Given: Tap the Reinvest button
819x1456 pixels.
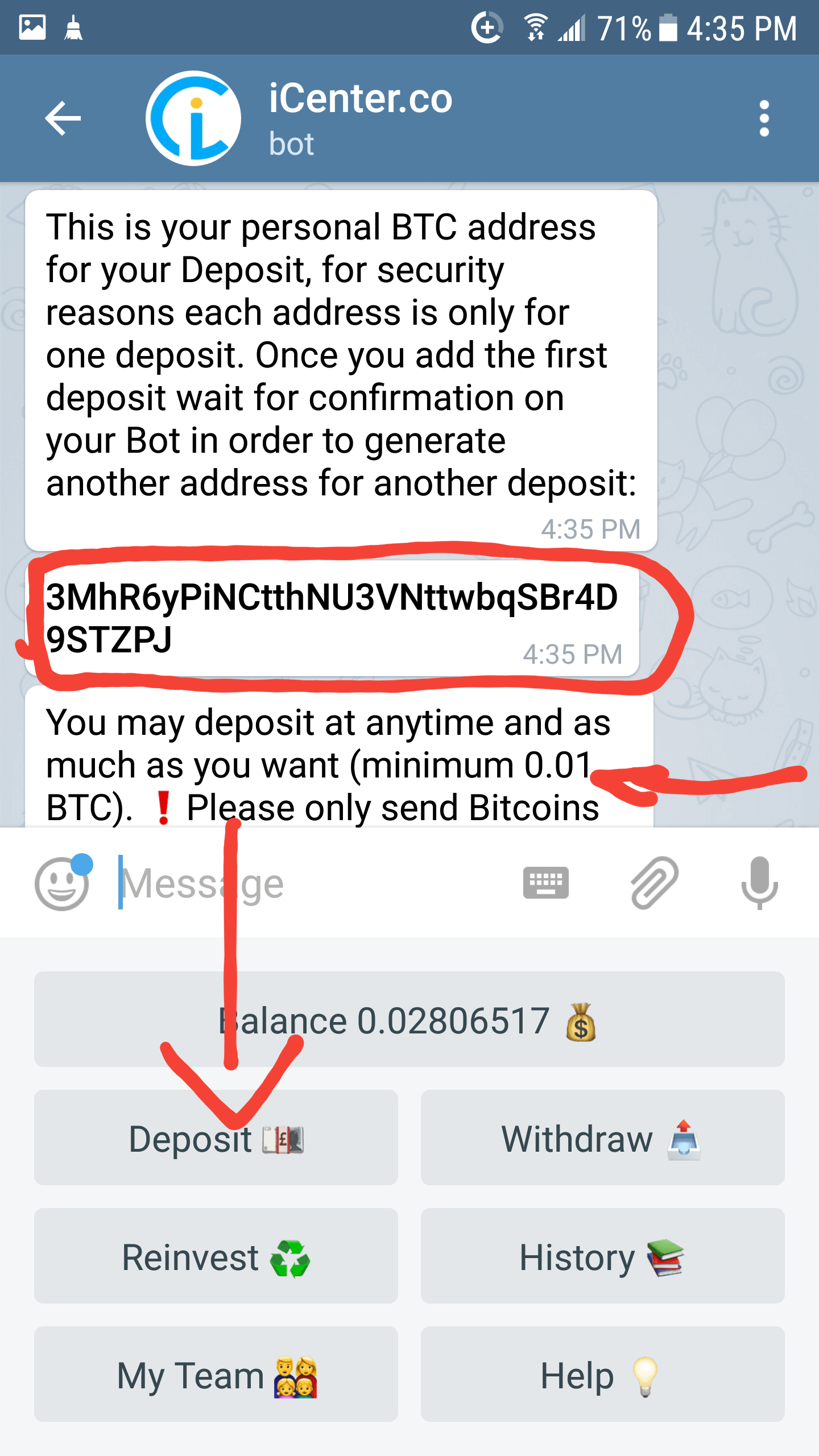Looking at the screenshot, I should [216, 1256].
